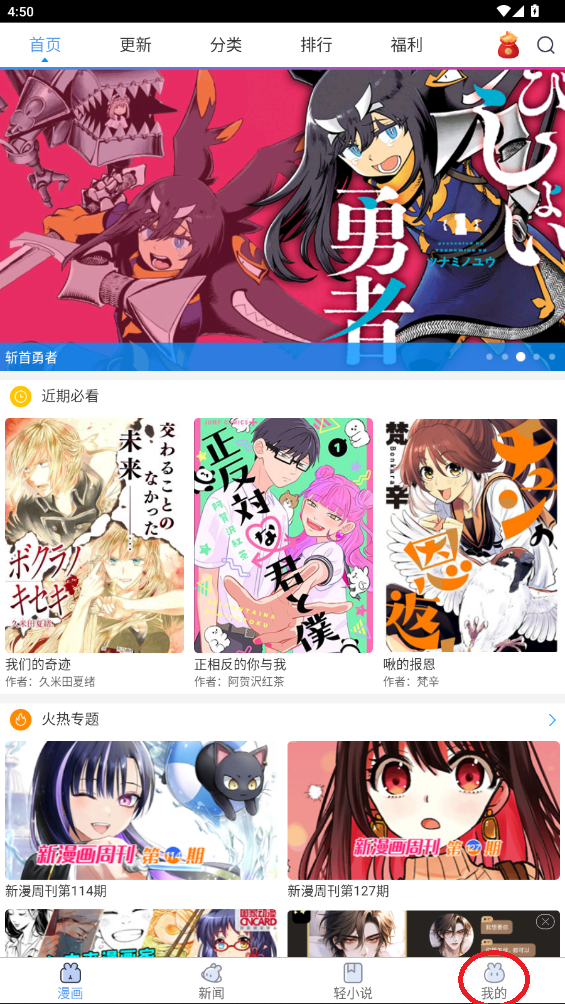Open the 排行 ranking tab
Viewport: 565px width, 1004px height.
[316, 45]
